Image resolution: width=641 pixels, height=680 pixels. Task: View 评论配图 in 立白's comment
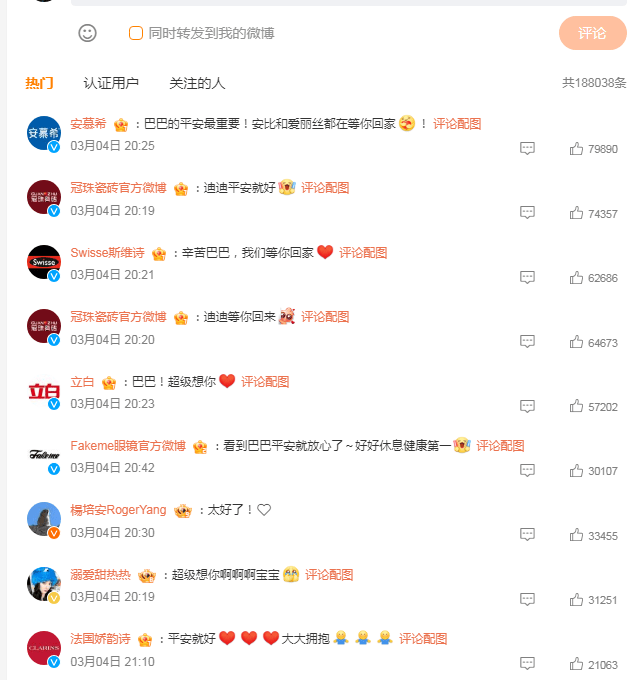pos(265,381)
